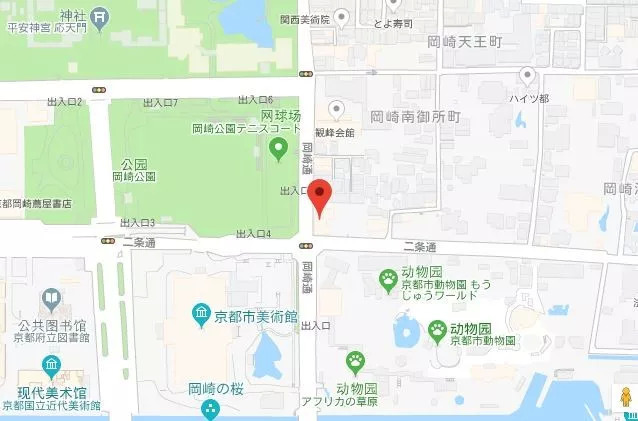Tap the red location pin marker

320,196
